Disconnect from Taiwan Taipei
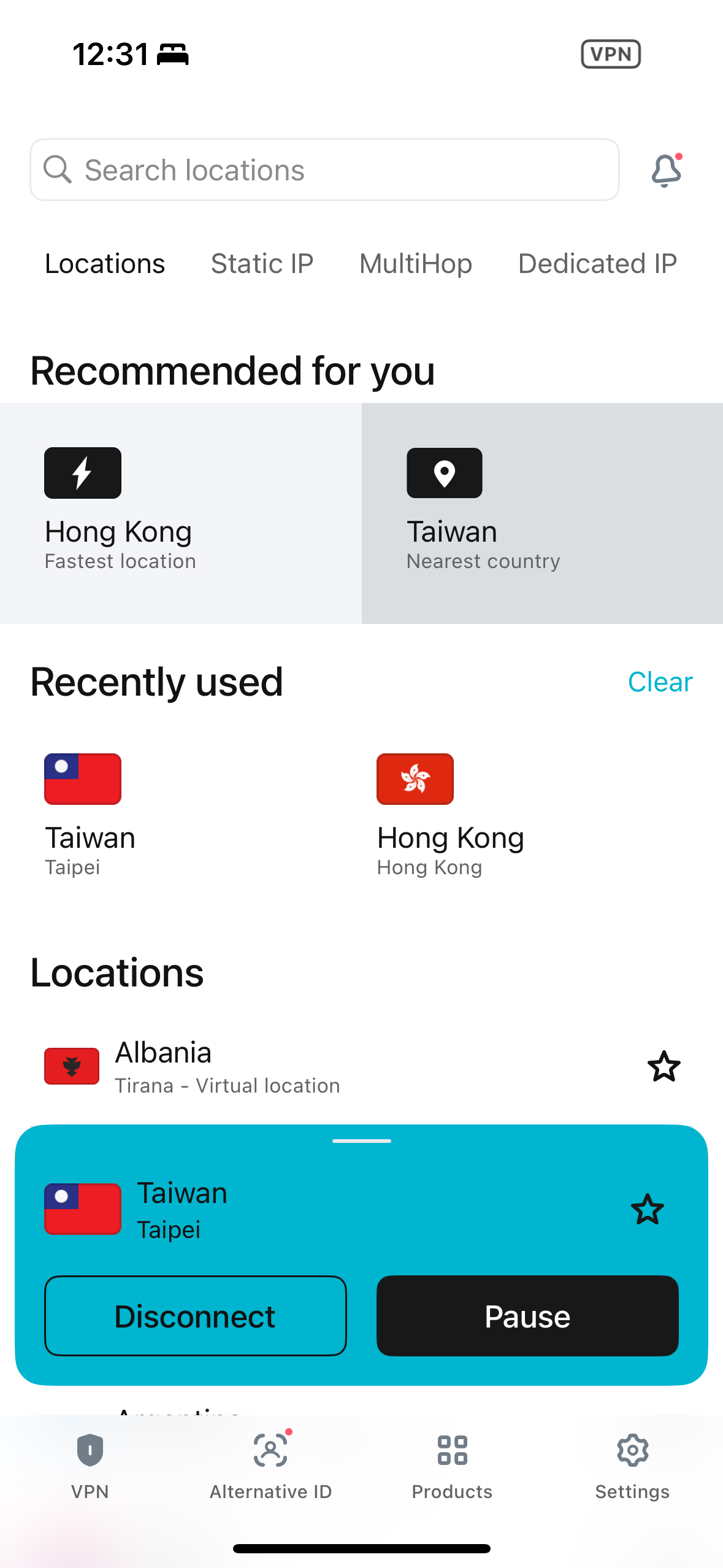This screenshot has height=1568, width=723. coord(195,1315)
